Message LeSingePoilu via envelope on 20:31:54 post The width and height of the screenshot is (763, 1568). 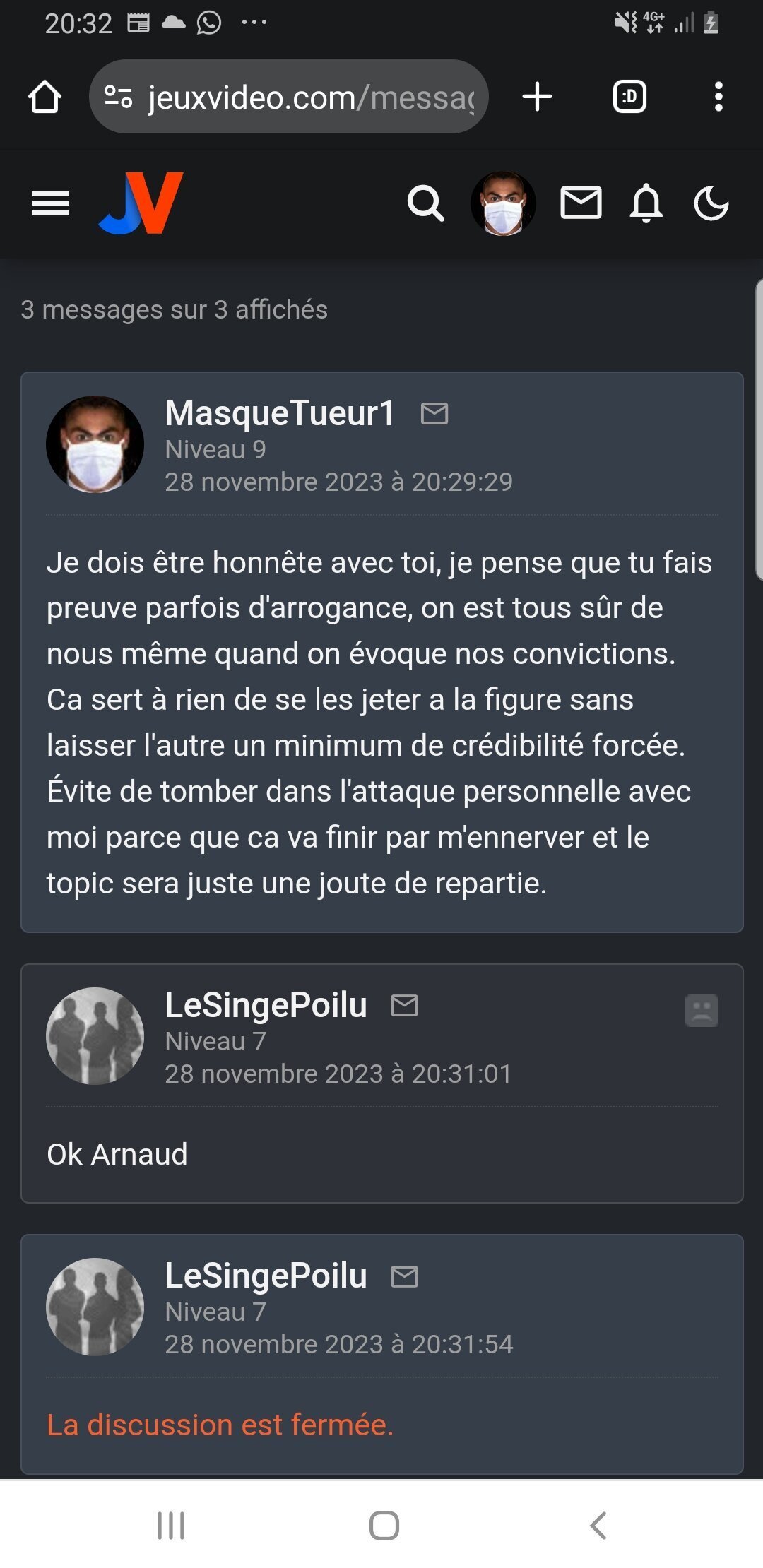(405, 1276)
